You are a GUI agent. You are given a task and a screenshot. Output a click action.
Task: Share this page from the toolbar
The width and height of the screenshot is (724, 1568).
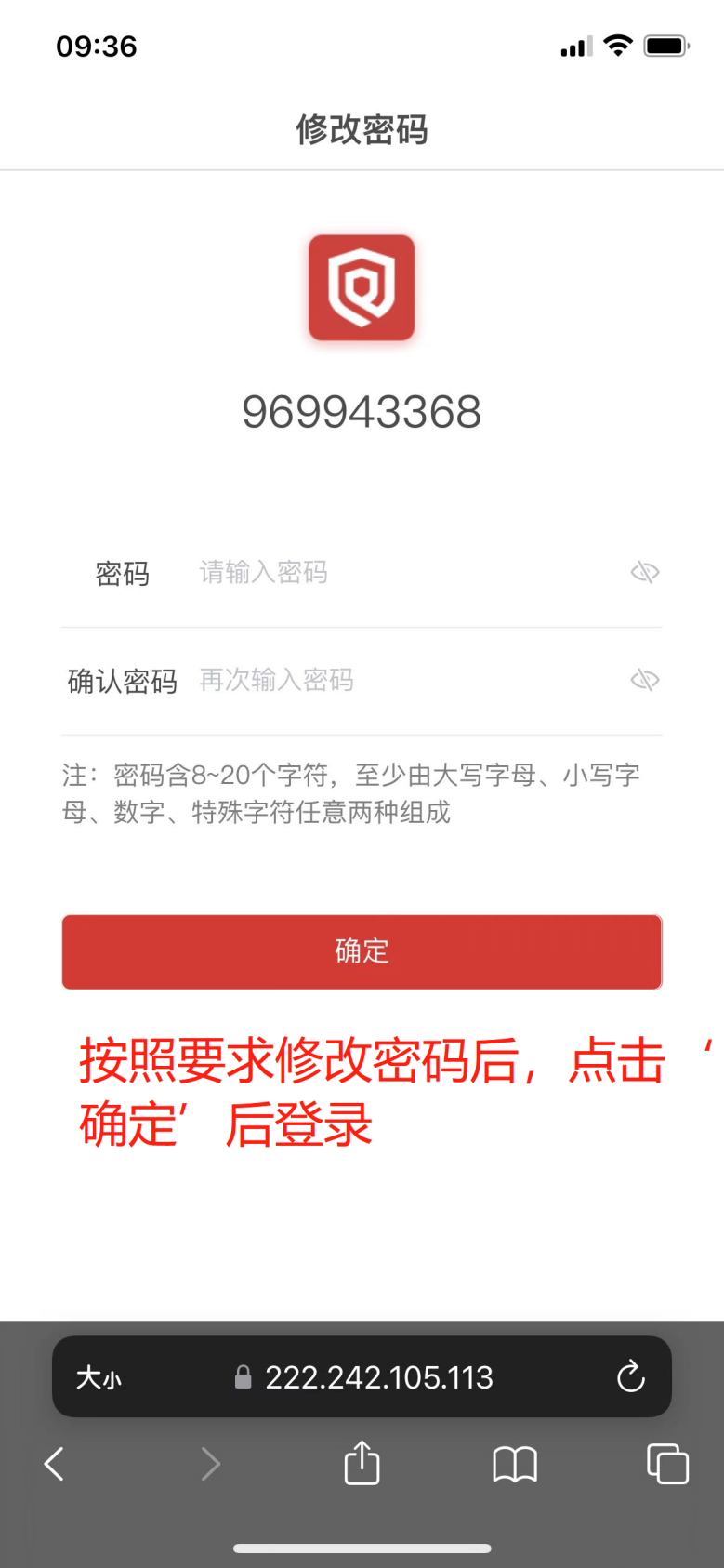(362, 1464)
